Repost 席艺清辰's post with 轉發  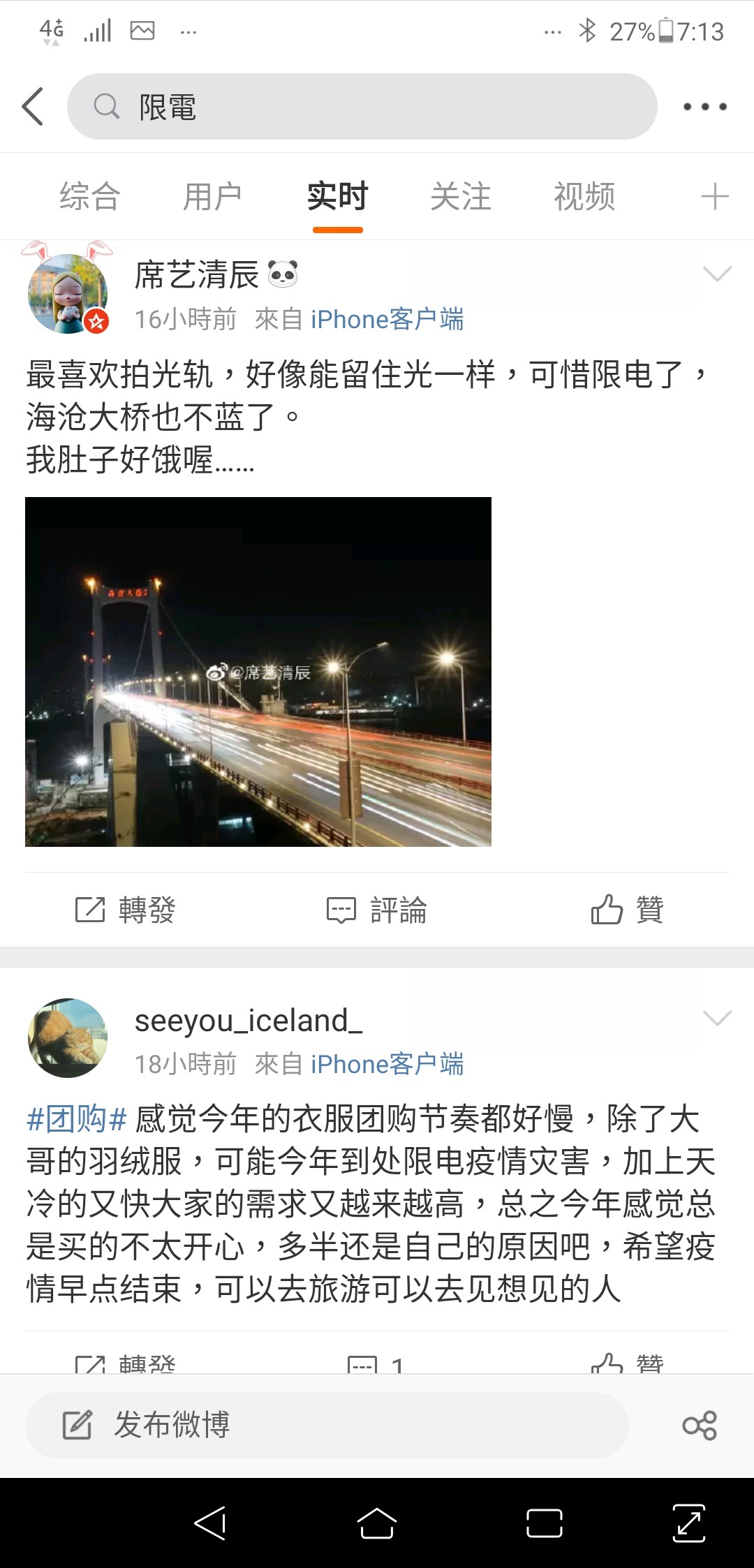pyautogui.click(x=126, y=910)
